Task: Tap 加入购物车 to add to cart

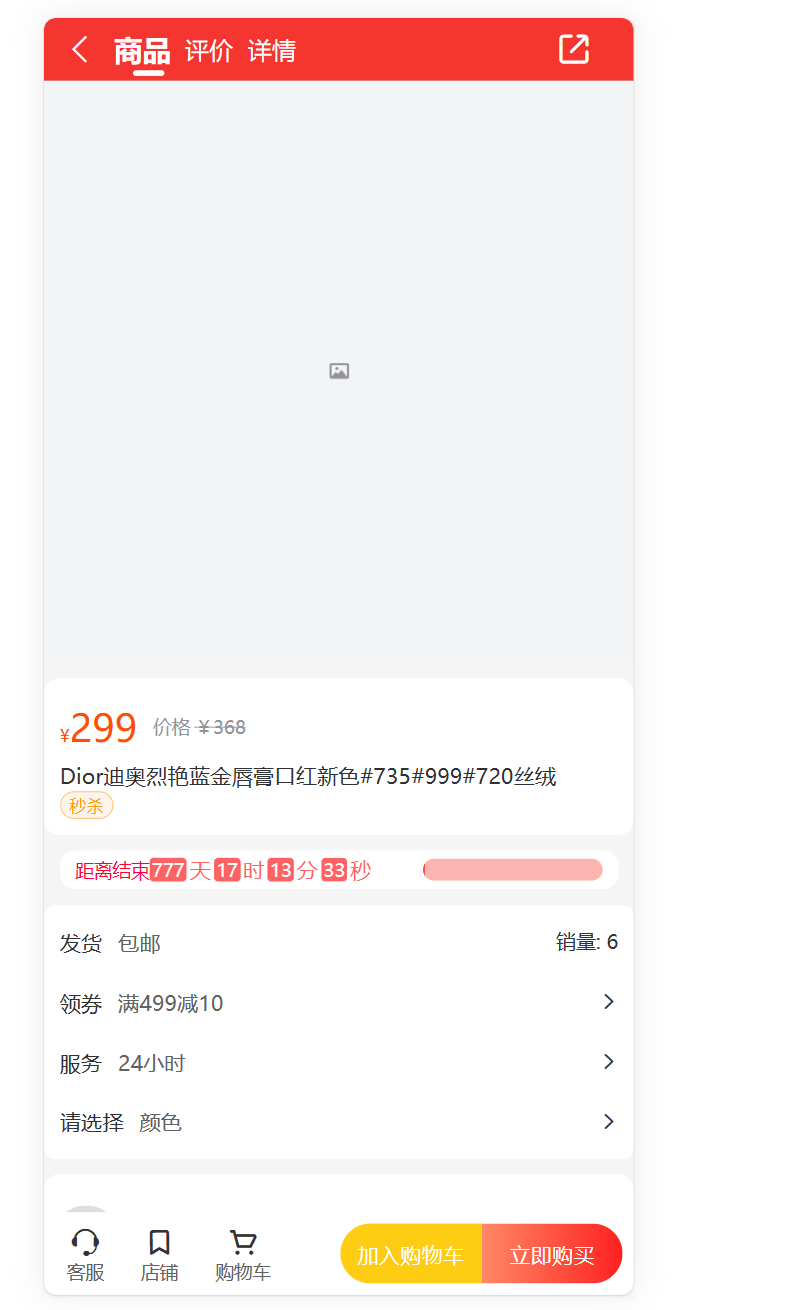Action: (411, 1254)
